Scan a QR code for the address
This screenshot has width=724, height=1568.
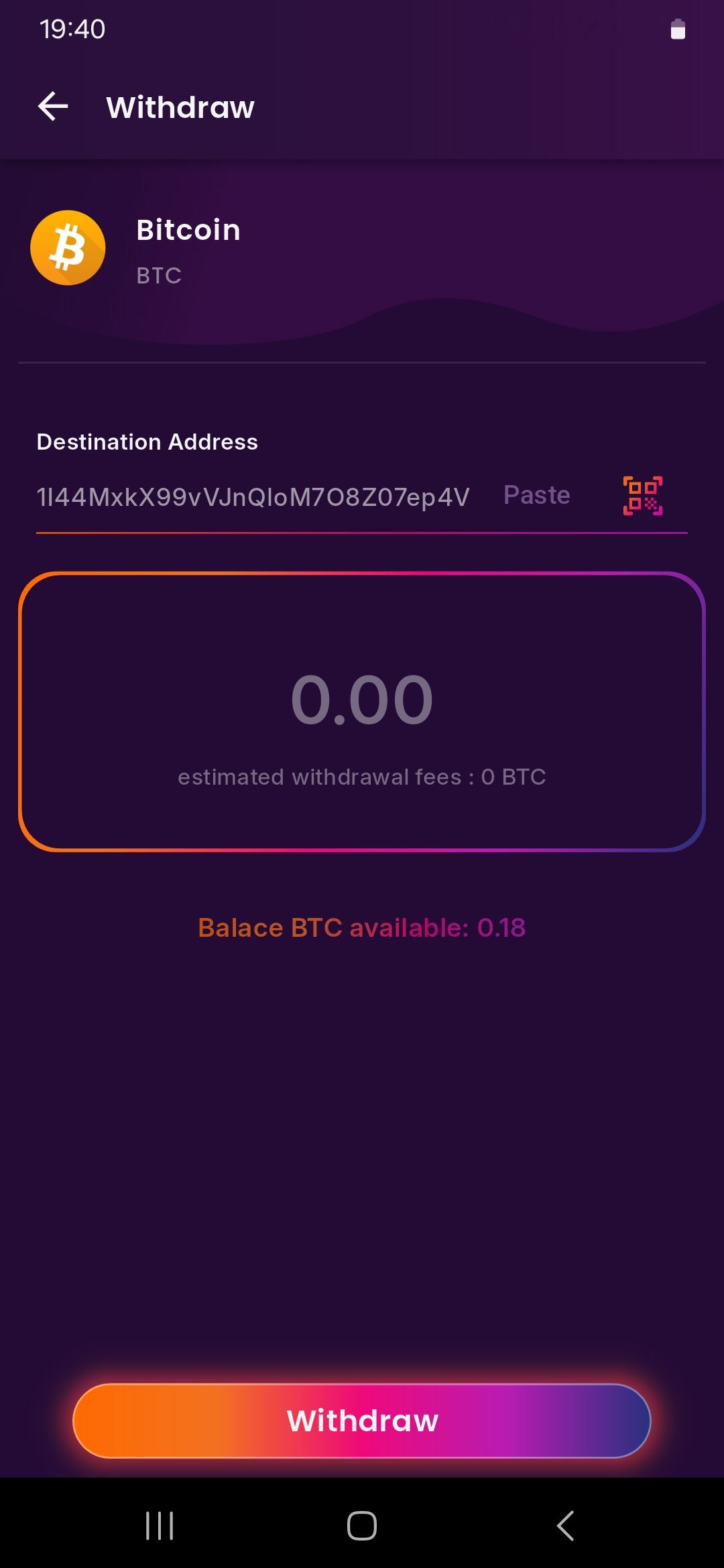[642, 496]
